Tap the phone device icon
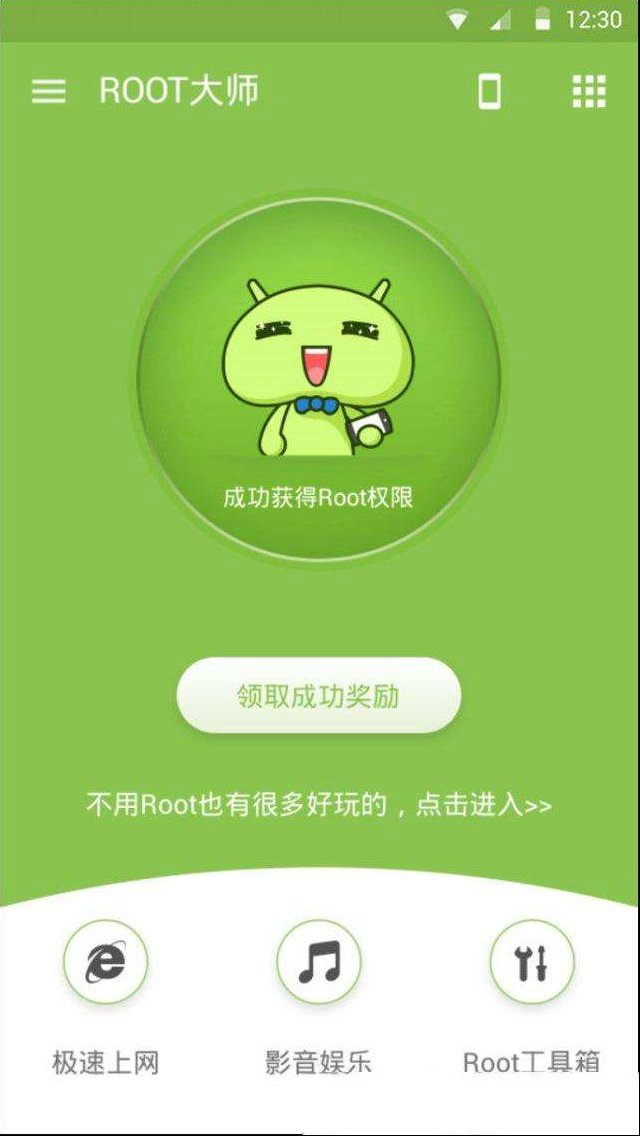This screenshot has width=640, height=1136. tap(490, 92)
